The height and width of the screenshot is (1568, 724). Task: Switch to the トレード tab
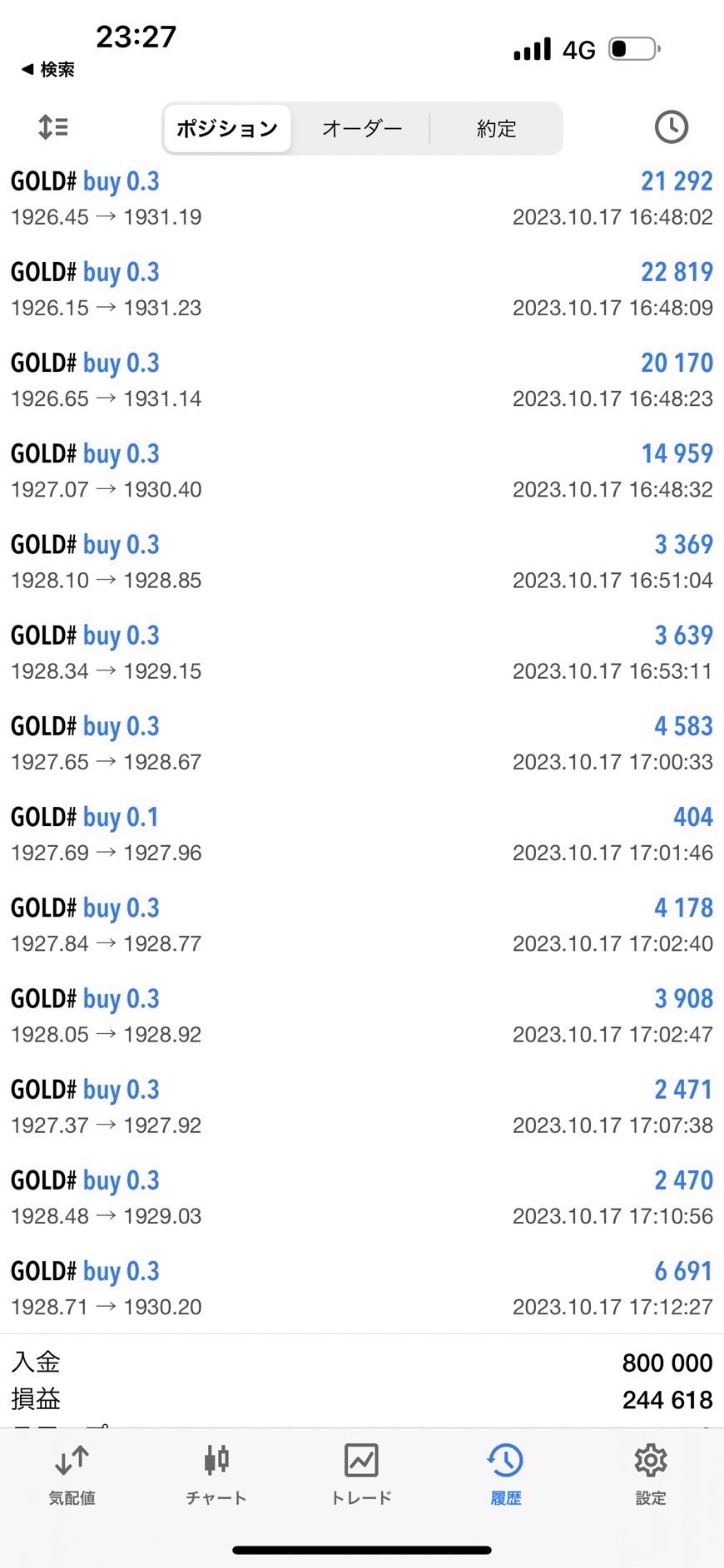pyautogui.click(x=361, y=1476)
